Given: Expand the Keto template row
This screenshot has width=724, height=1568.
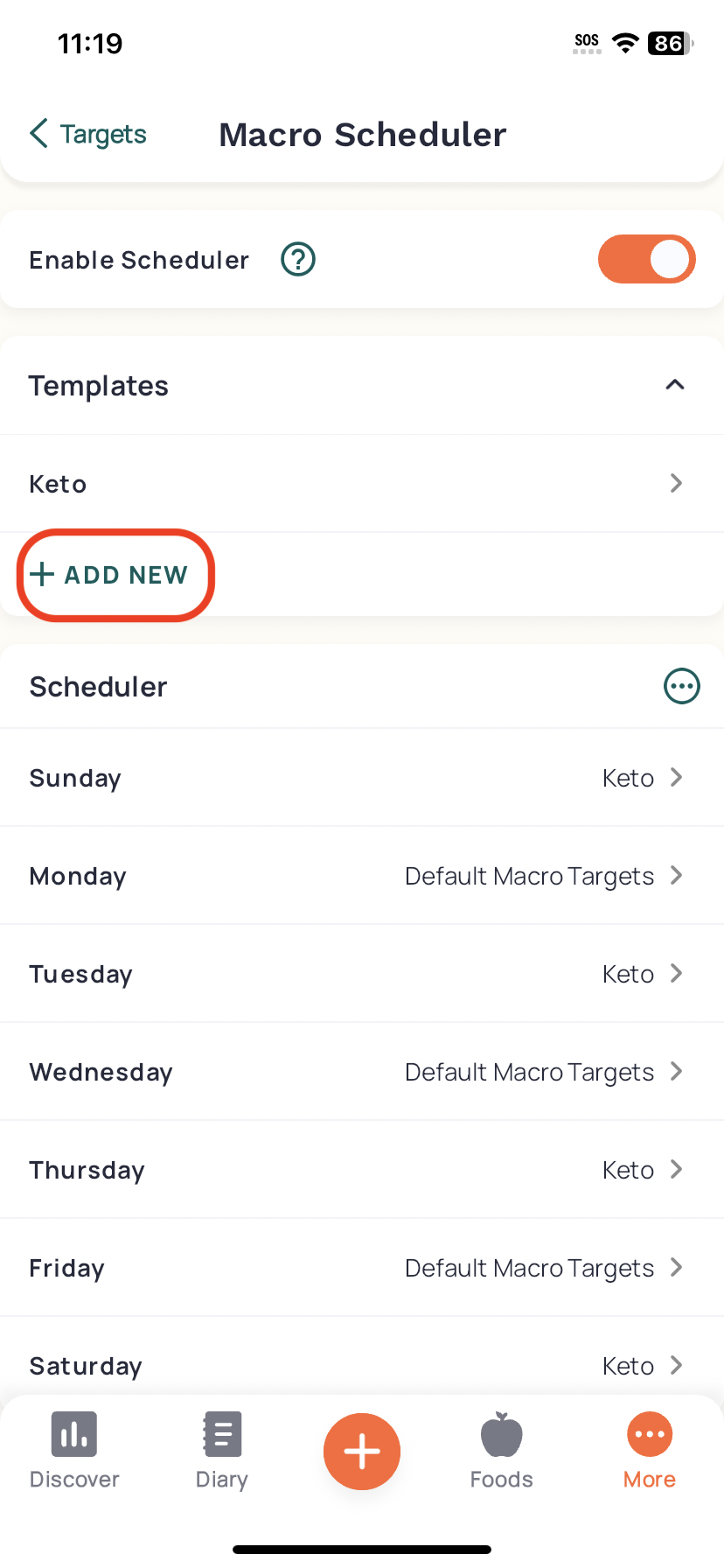Looking at the screenshot, I should (674, 483).
